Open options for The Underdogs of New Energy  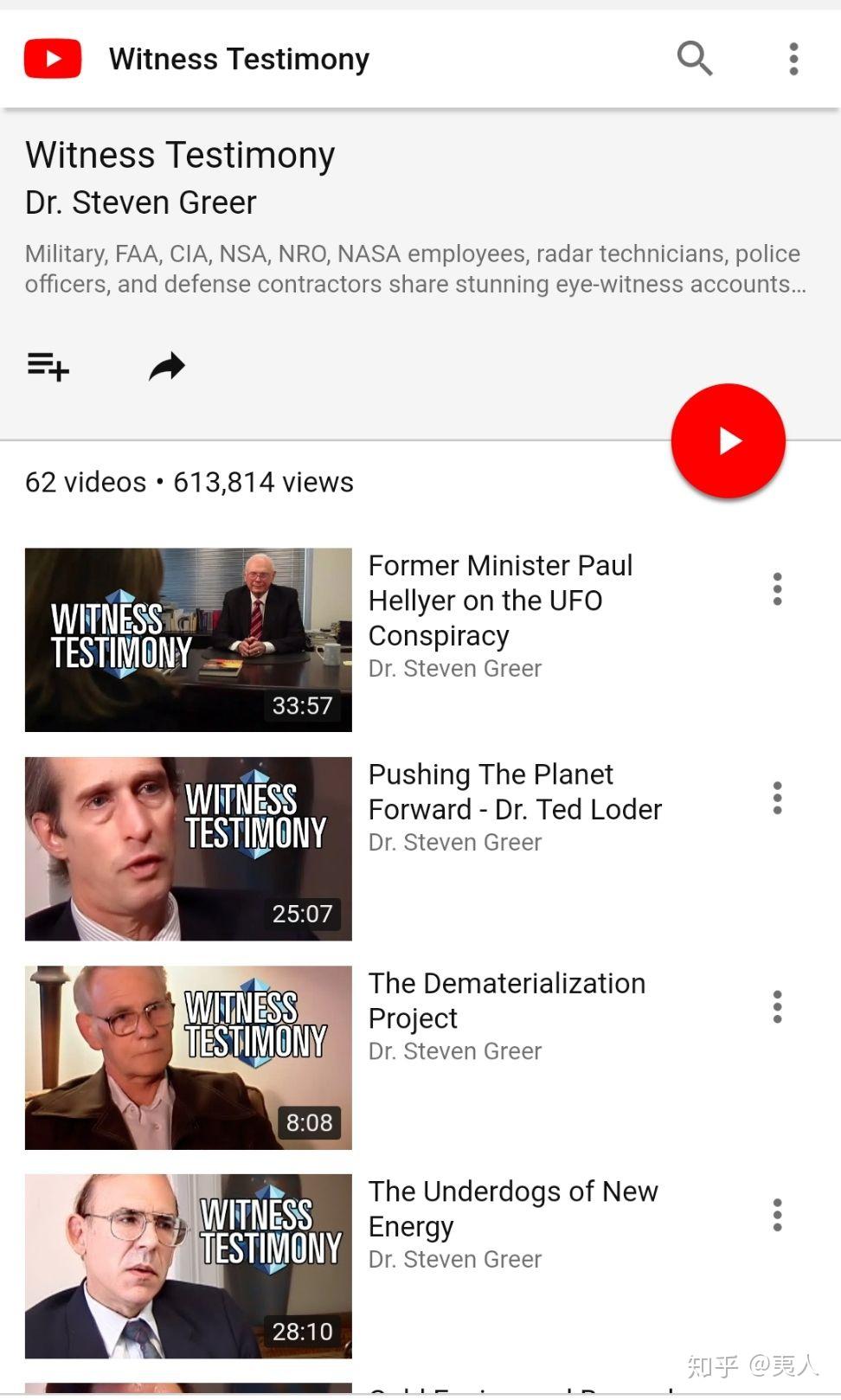point(777,1215)
